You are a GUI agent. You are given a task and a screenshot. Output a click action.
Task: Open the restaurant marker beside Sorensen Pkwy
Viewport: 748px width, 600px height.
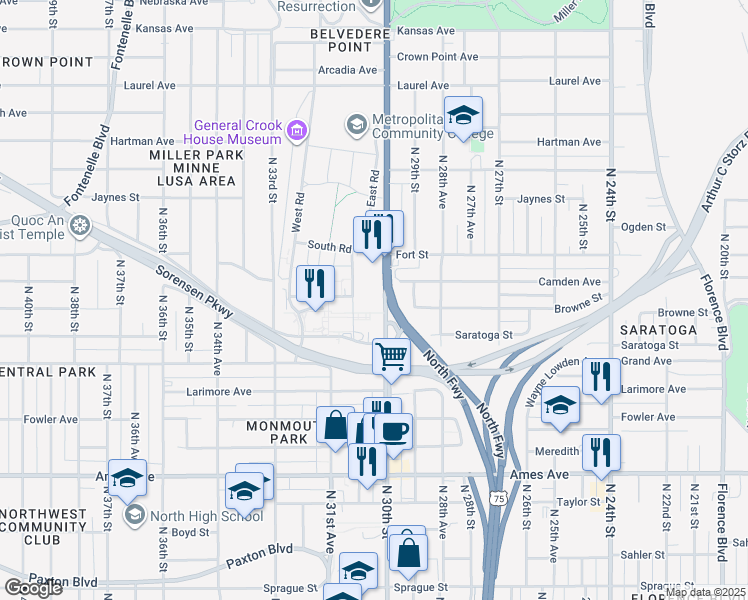tap(316, 283)
